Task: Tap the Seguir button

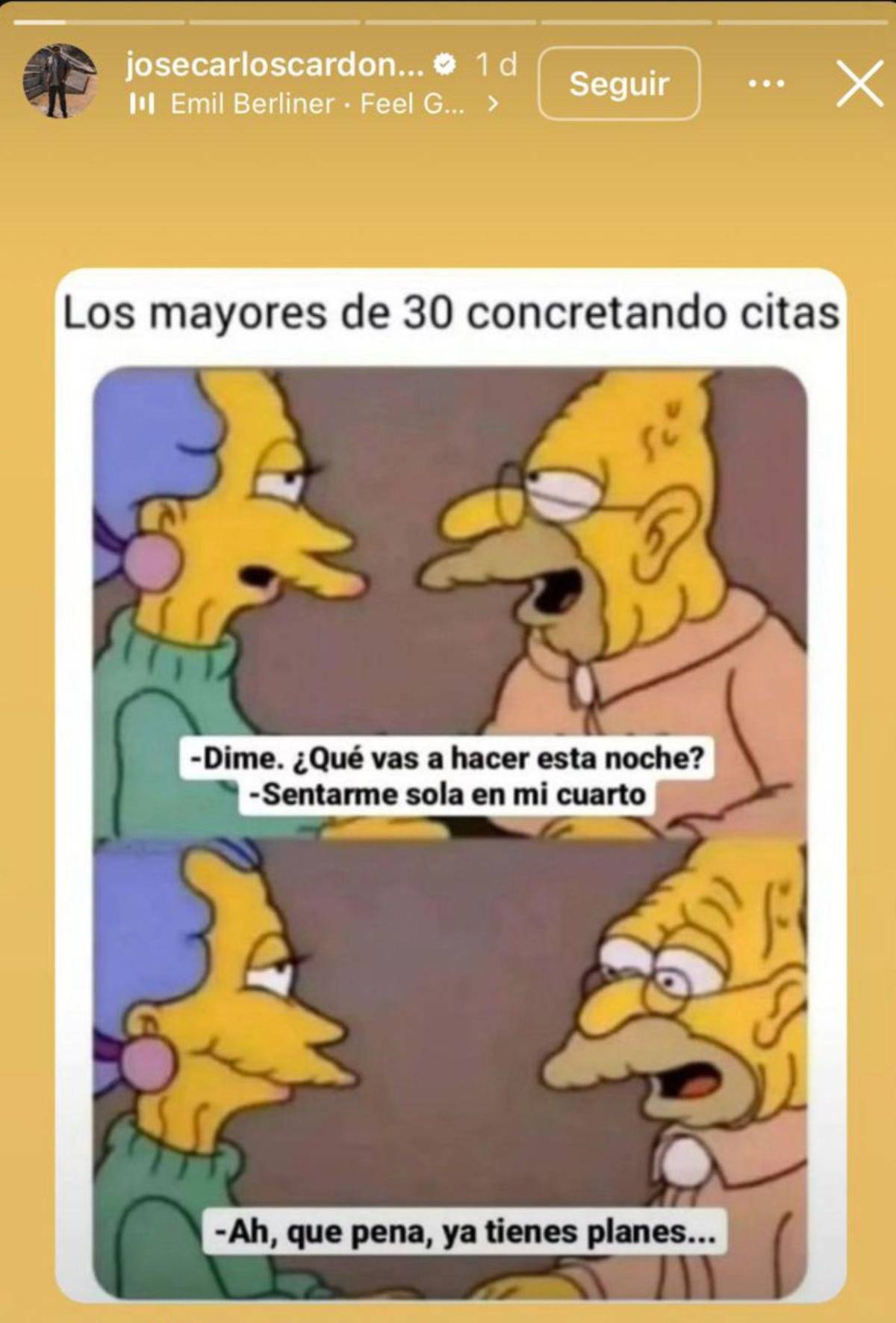Action: 619,84
